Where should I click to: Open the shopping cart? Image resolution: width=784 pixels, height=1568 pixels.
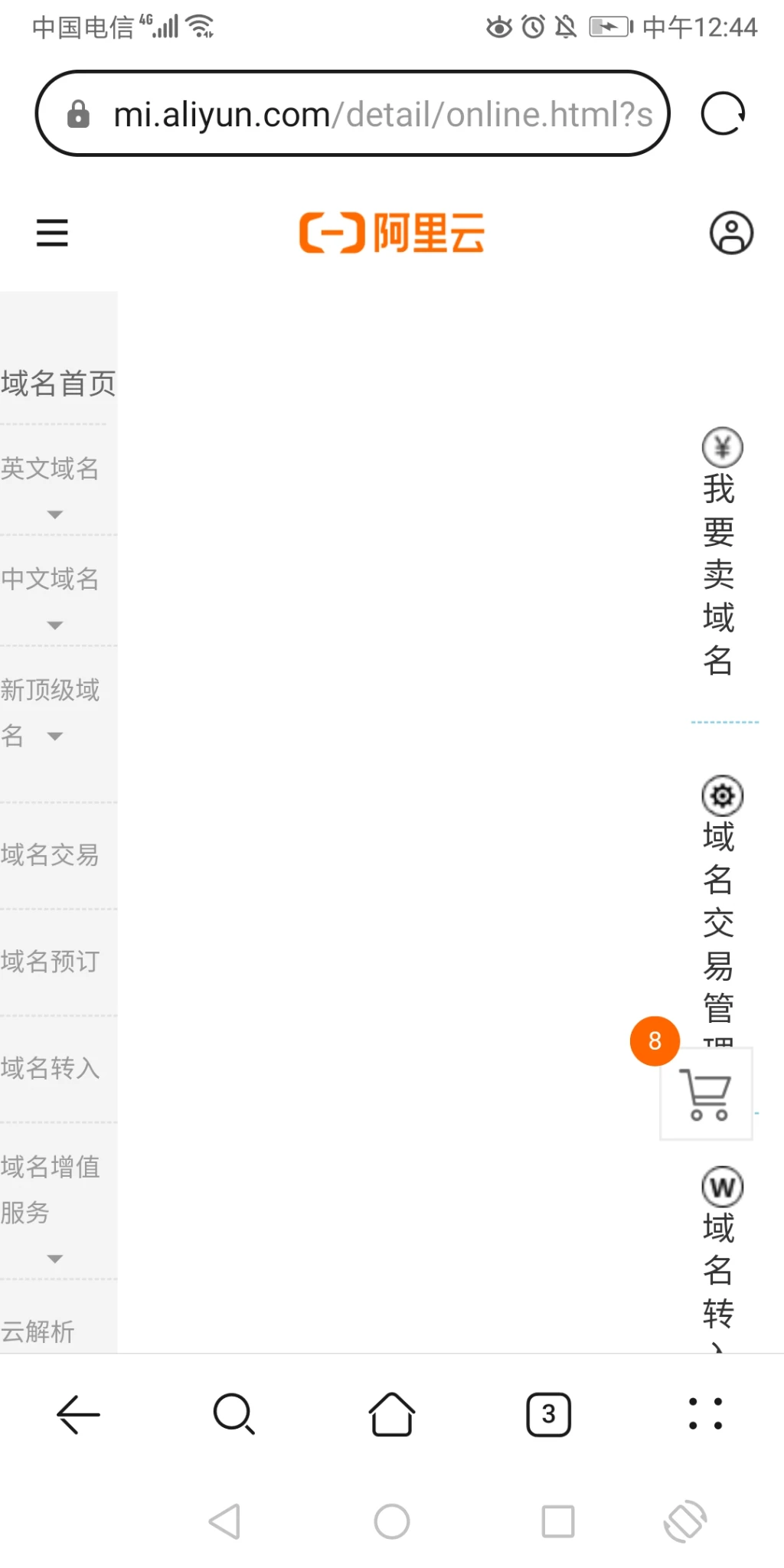[706, 1093]
